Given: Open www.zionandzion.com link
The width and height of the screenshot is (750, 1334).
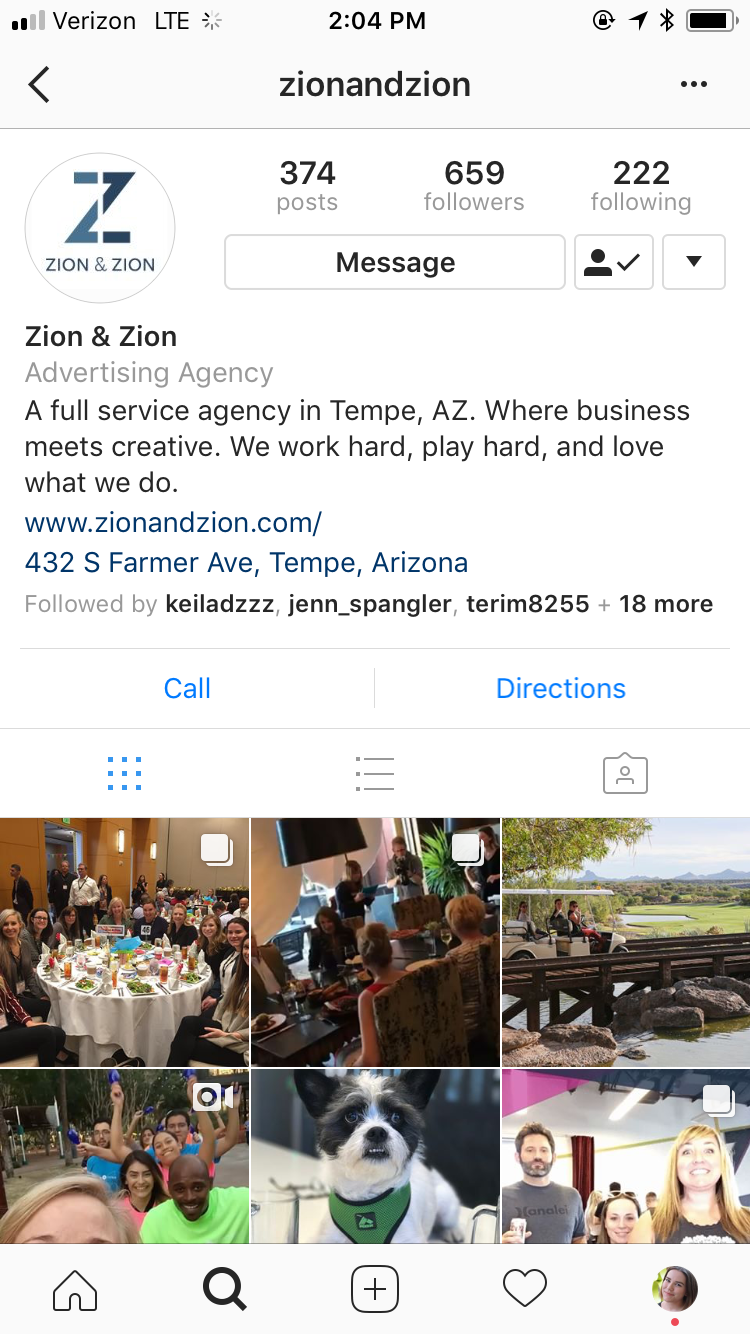Looking at the screenshot, I should pos(173,522).
